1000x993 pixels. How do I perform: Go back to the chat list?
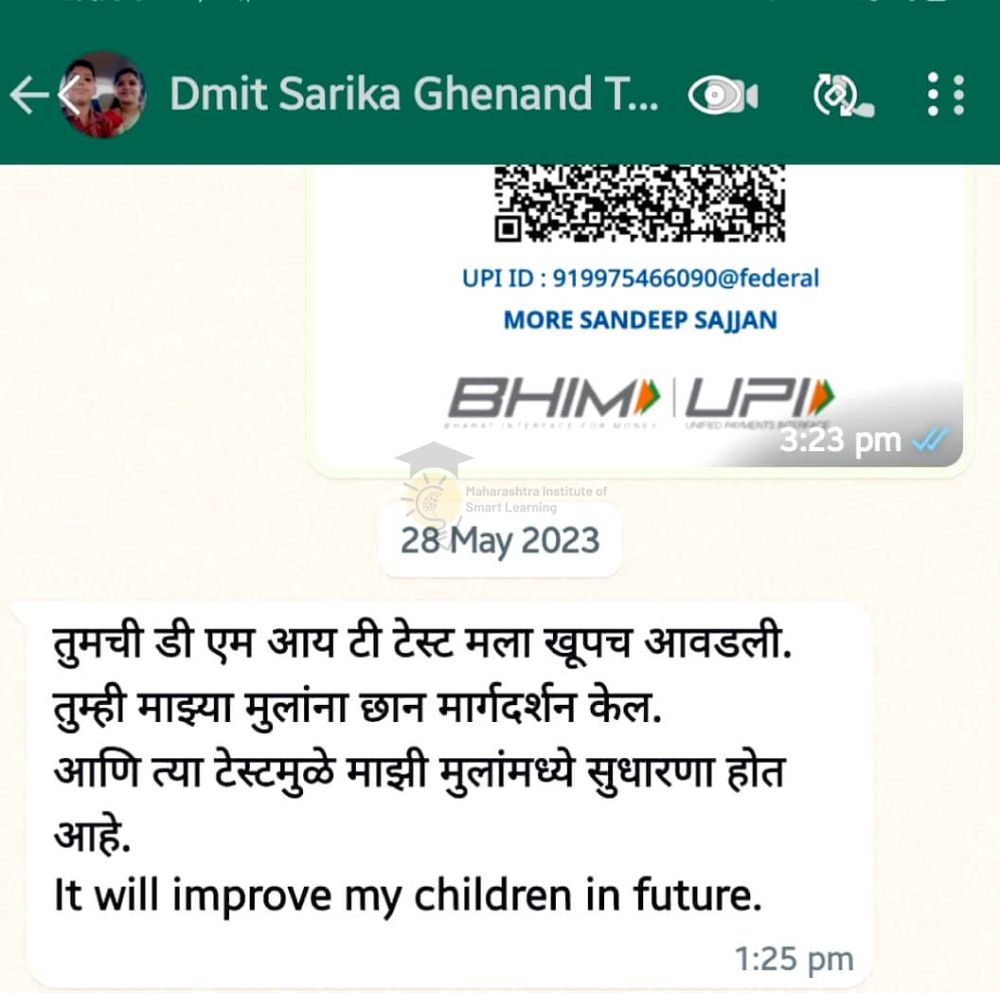point(28,95)
